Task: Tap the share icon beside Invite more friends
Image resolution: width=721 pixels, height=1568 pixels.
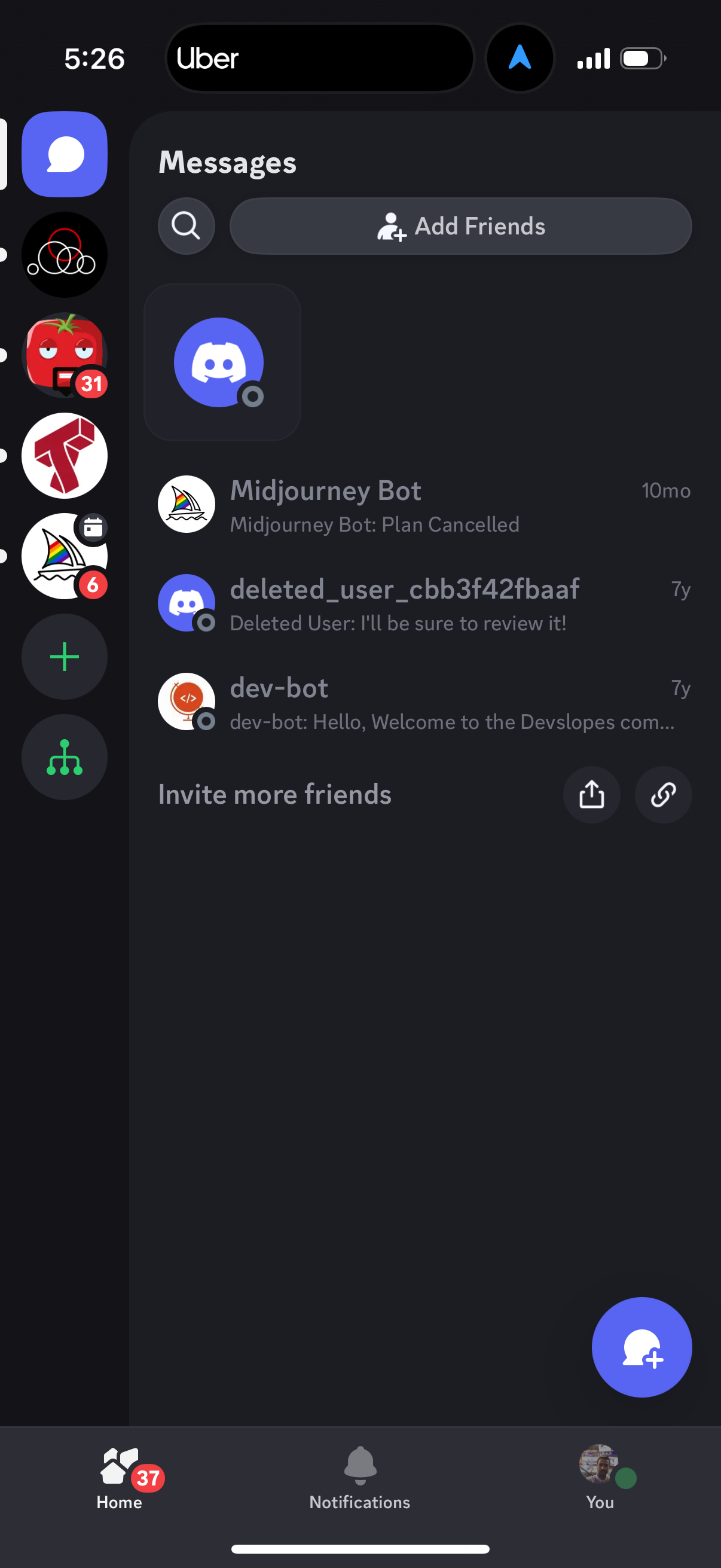Action: (x=591, y=794)
